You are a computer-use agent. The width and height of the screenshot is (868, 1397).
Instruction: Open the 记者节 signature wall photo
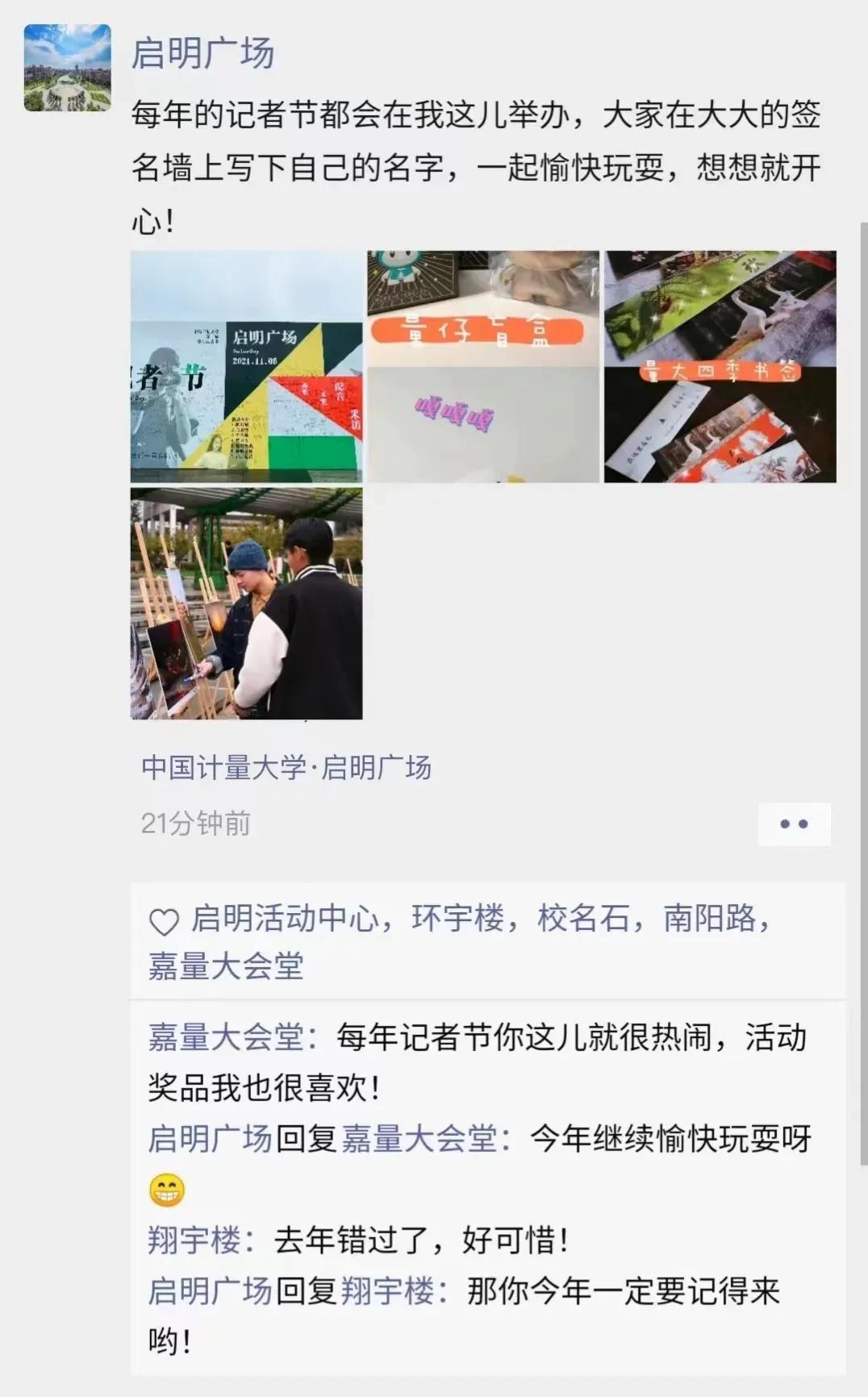tap(246, 366)
